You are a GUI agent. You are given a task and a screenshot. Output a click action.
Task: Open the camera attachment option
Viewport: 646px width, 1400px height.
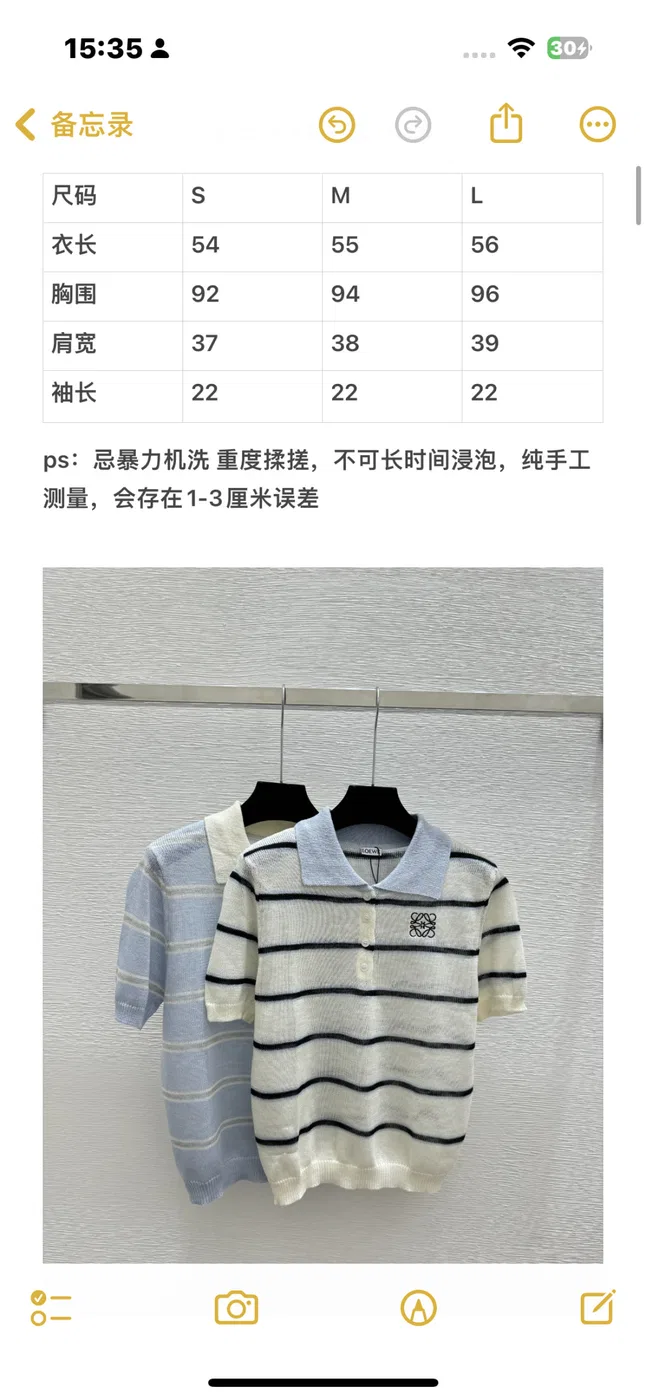[237, 1307]
